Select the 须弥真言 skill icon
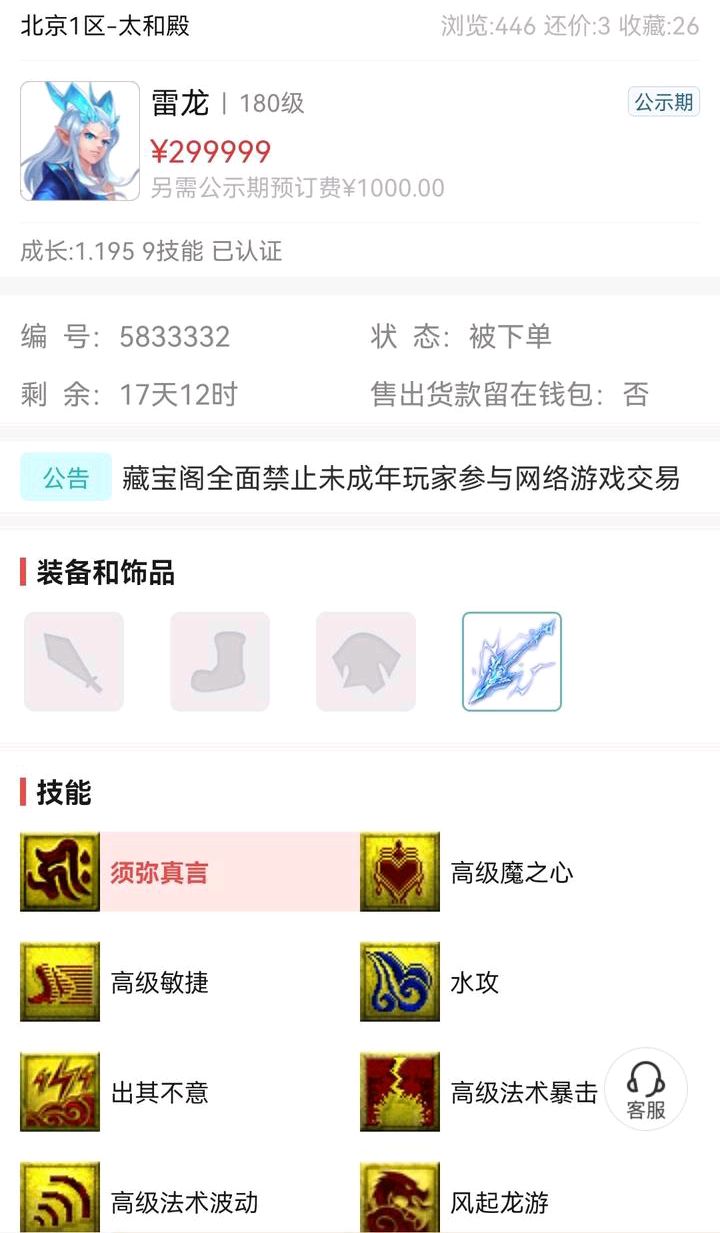The height and width of the screenshot is (1233, 720). [59, 871]
